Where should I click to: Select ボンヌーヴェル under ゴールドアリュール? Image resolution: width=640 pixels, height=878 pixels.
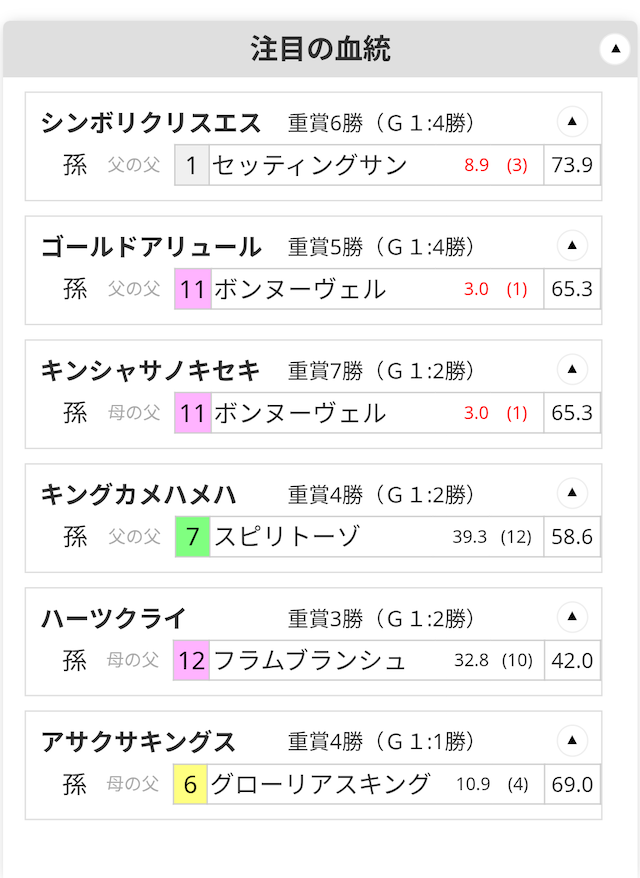coord(300,289)
